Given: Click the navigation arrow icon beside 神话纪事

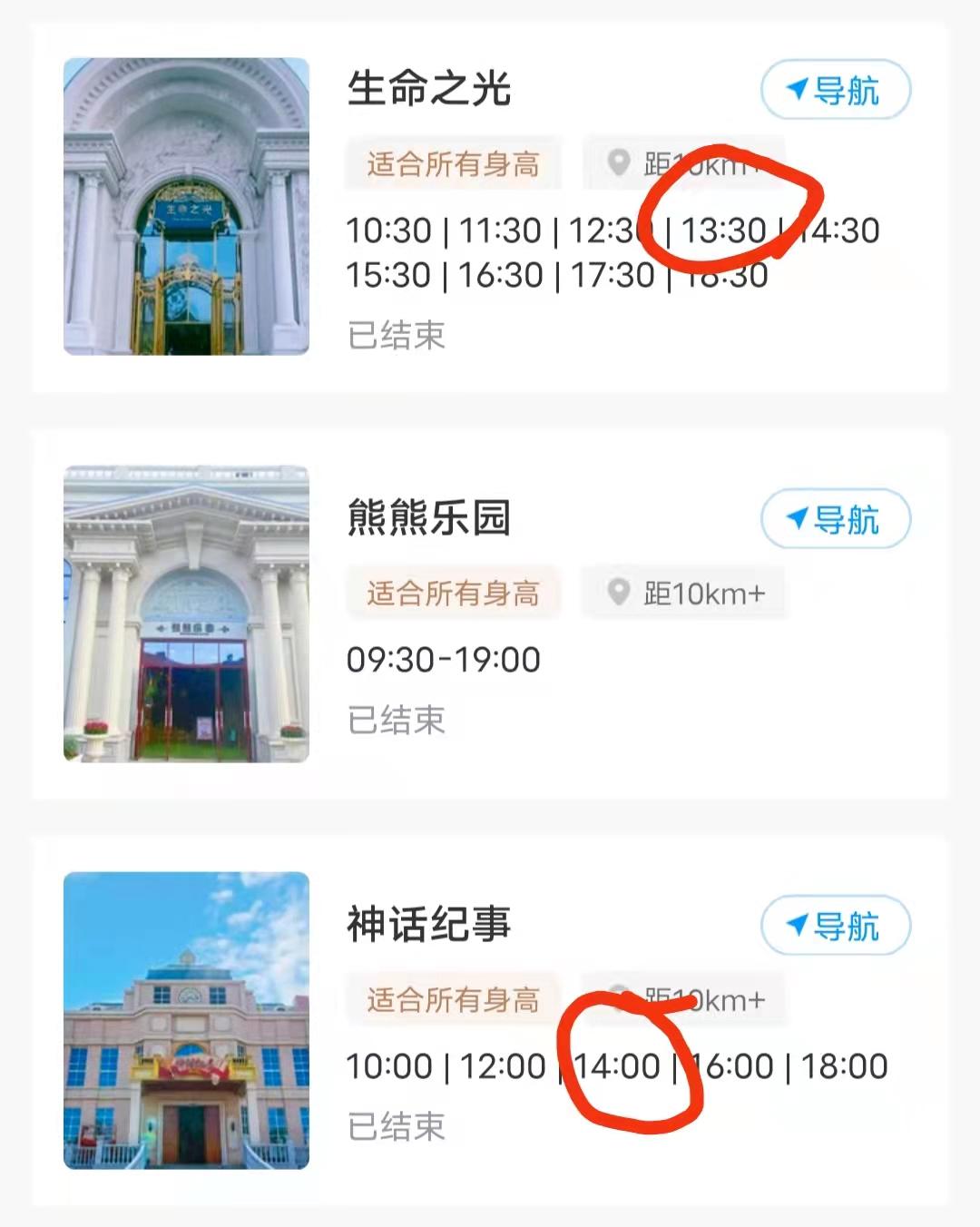Looking at the screenshot, I should [794, 925].
